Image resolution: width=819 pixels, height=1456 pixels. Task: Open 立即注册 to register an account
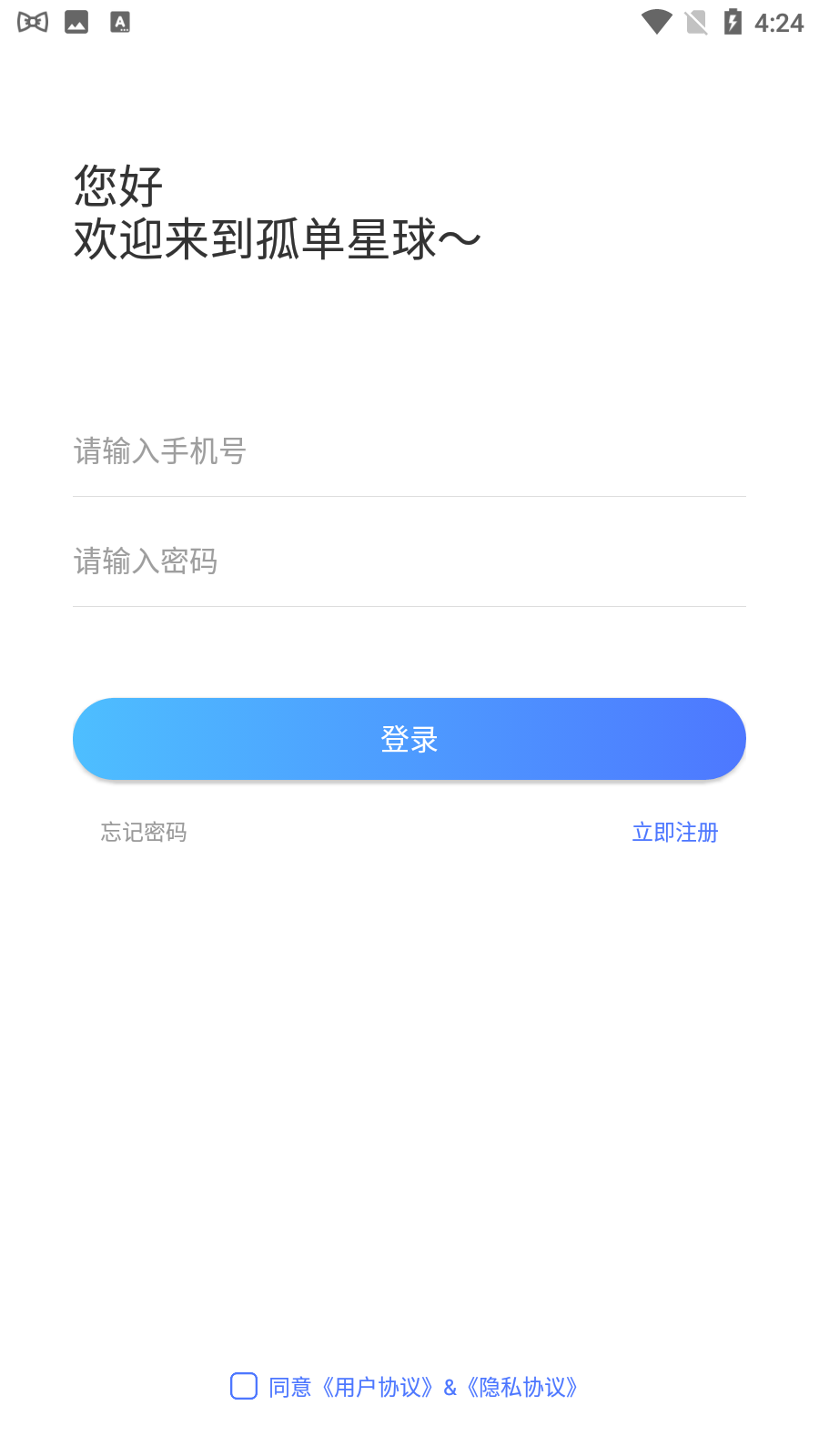[x=673, y=832]
